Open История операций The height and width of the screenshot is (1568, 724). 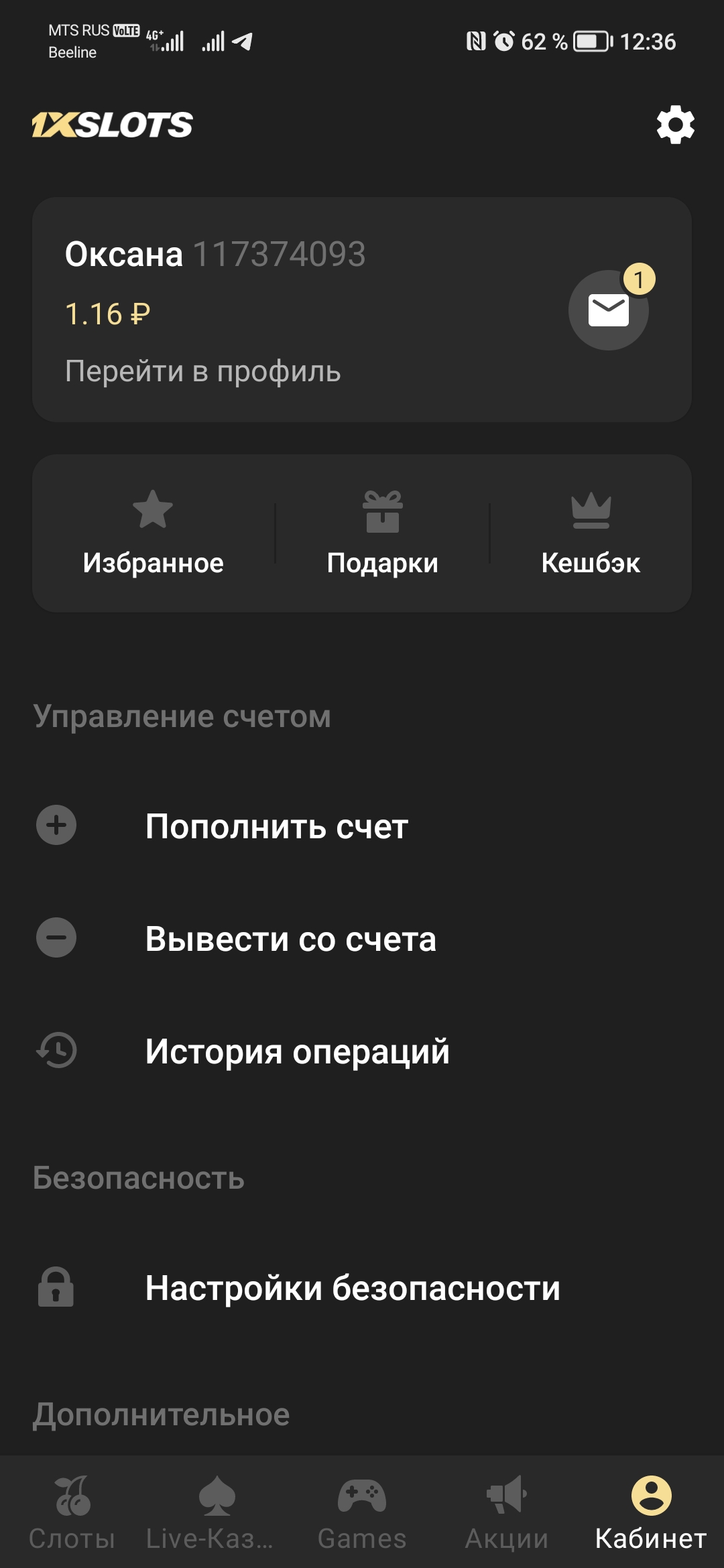point(297,1051)
